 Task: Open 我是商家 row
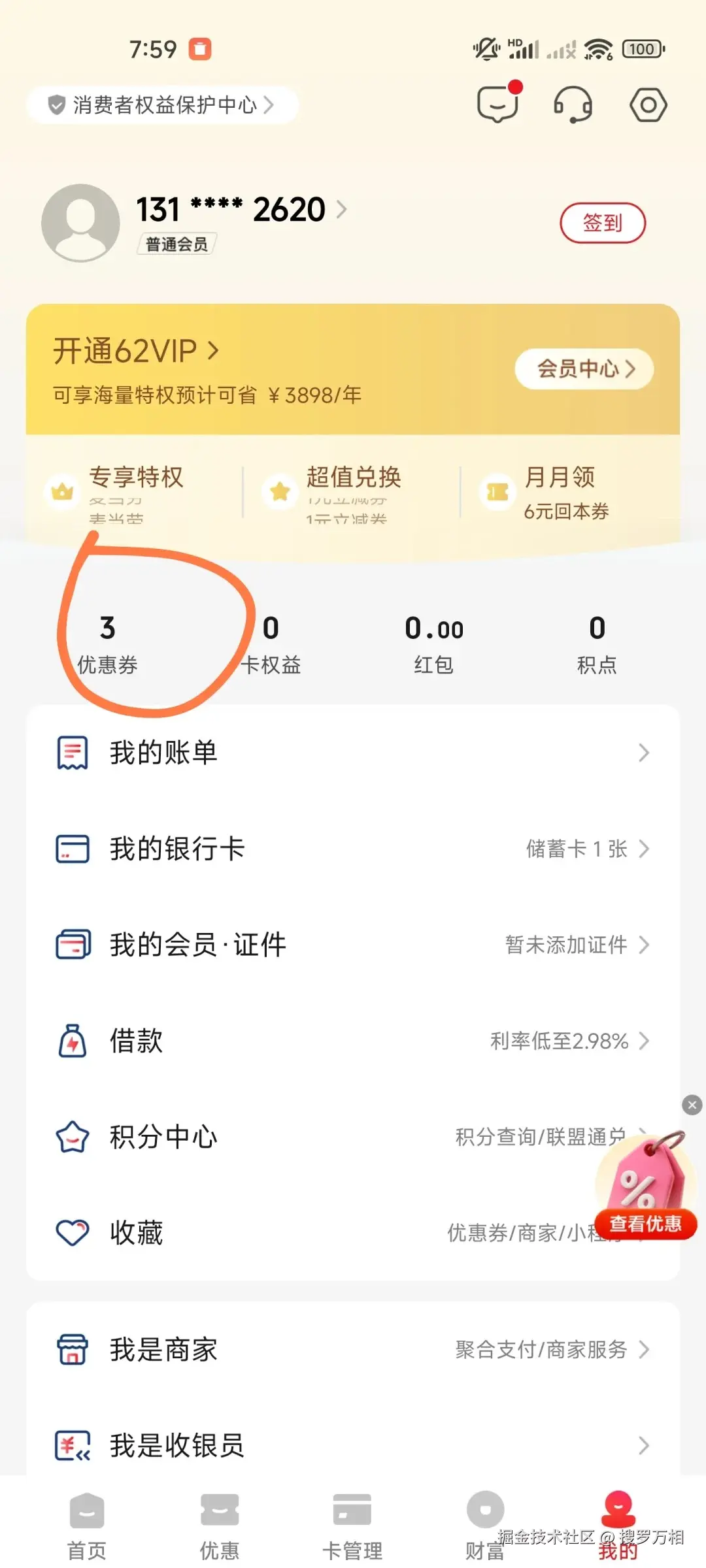[x=353, y=1349]
